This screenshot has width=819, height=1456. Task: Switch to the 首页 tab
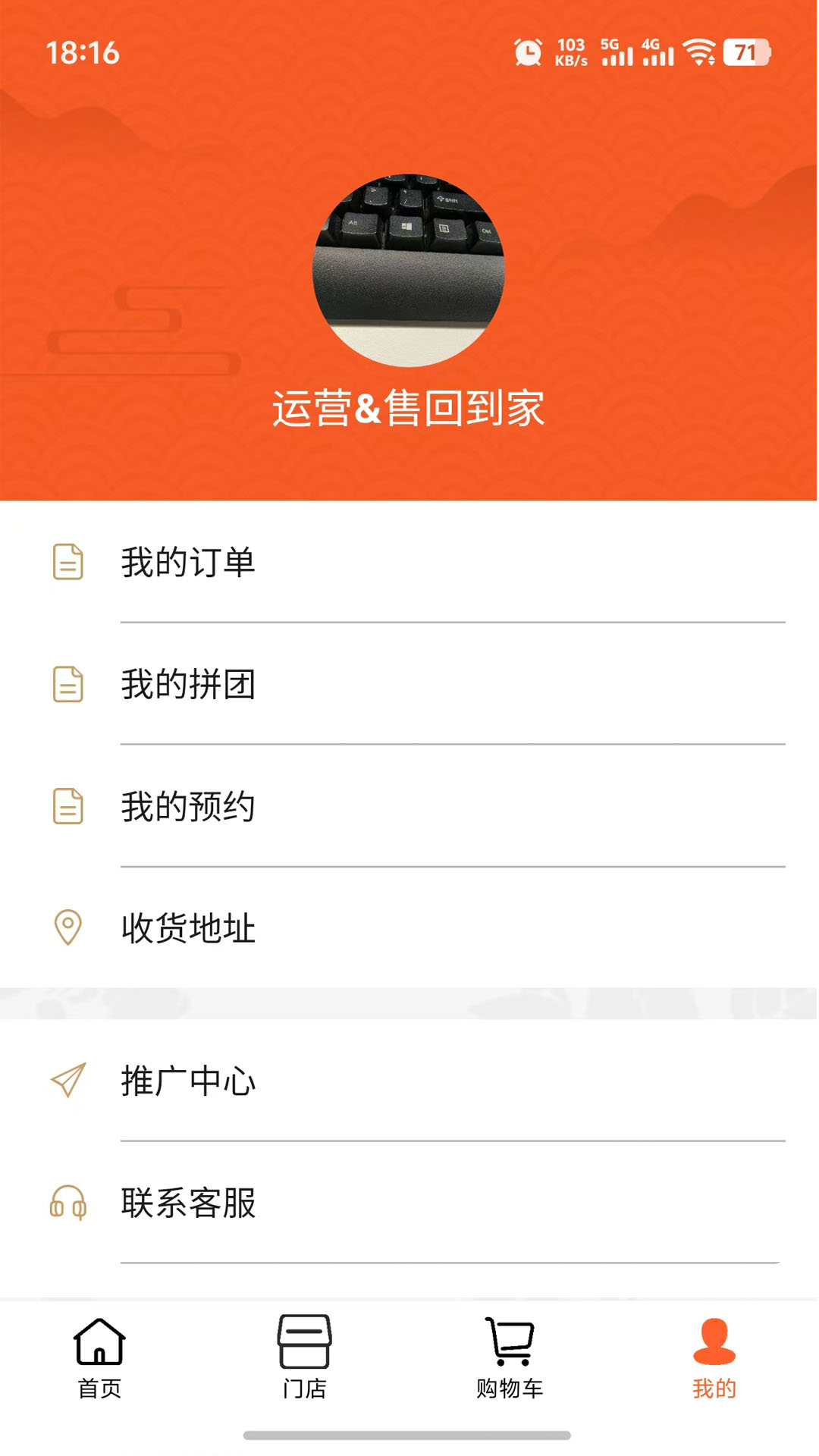(99, 1365)
